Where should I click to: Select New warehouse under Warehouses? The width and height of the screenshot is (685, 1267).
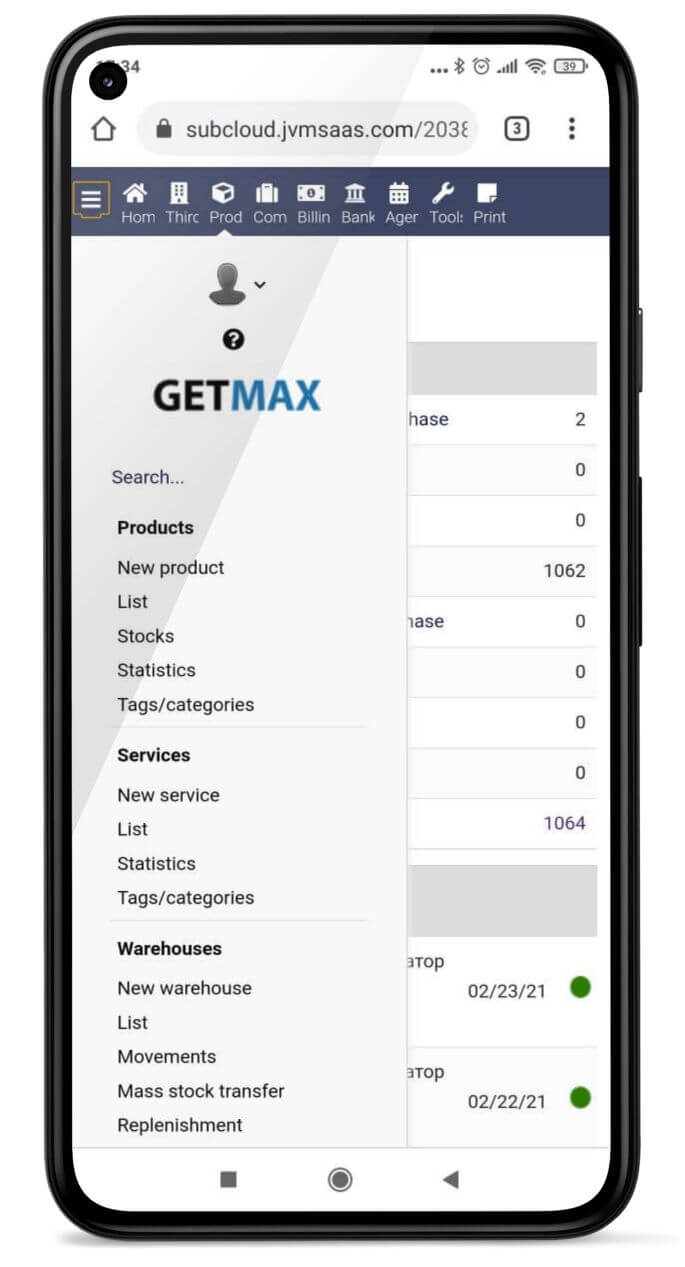pyautogui.click(x=184, y=988)
